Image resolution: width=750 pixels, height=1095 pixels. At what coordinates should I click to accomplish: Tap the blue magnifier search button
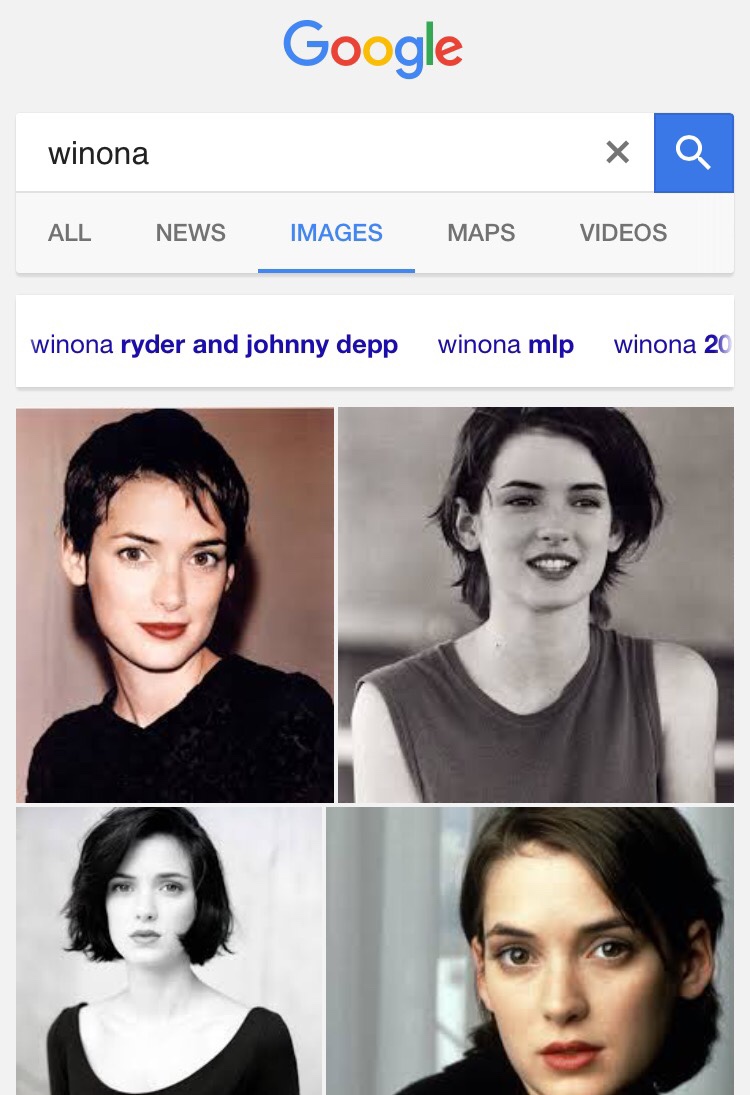[693, 152]
